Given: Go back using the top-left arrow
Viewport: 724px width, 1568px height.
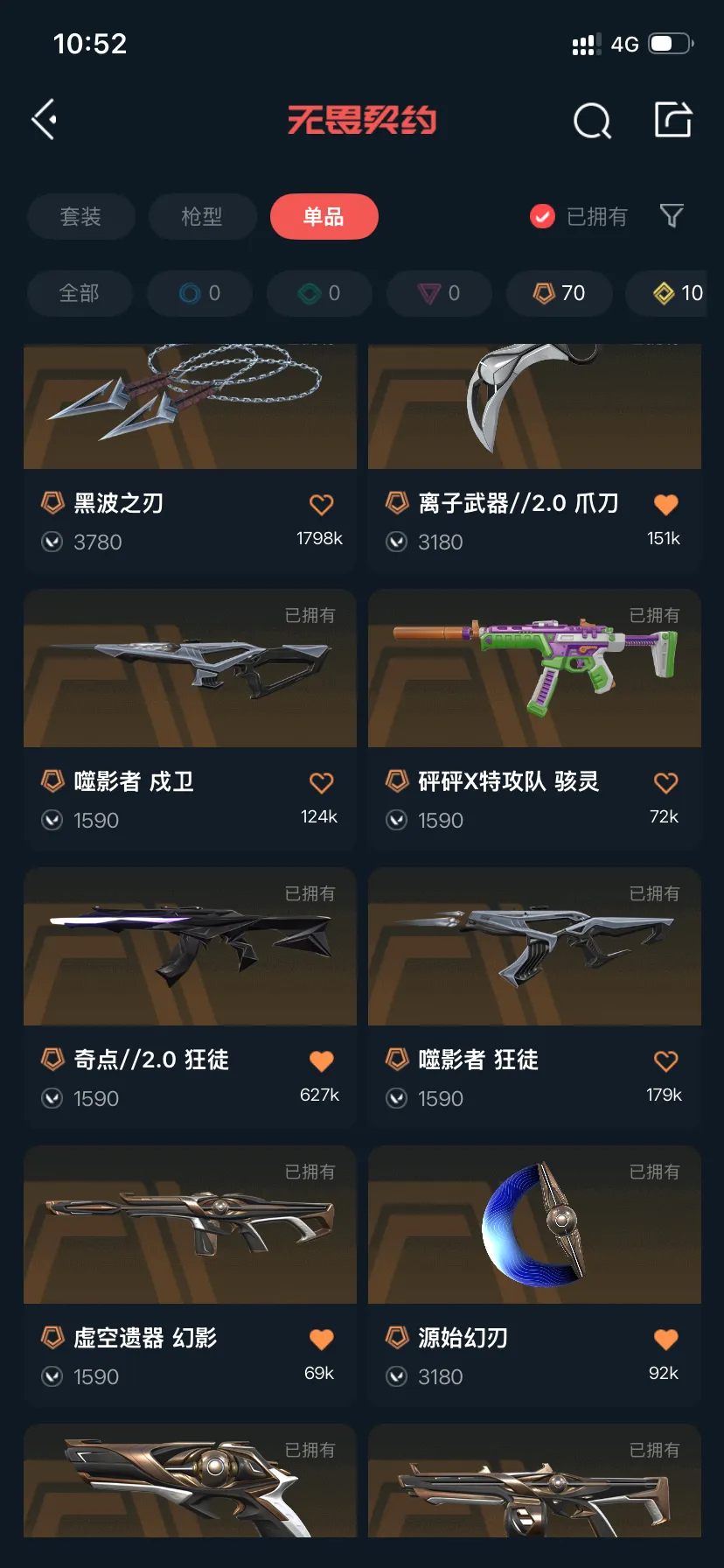Looking at the screenshot, I should click(45, 120).
